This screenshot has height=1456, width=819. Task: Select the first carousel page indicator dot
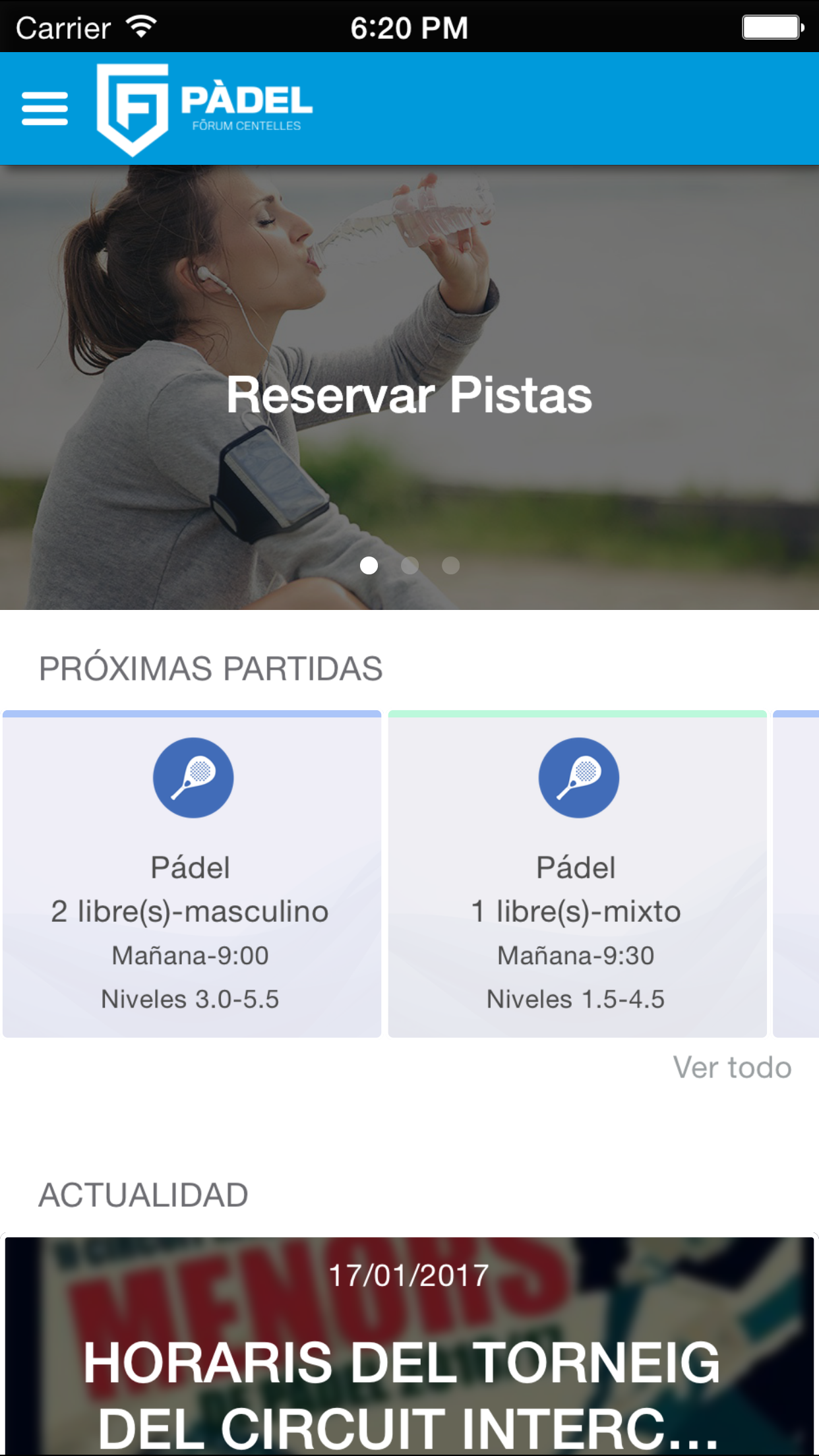pos(369,565)
